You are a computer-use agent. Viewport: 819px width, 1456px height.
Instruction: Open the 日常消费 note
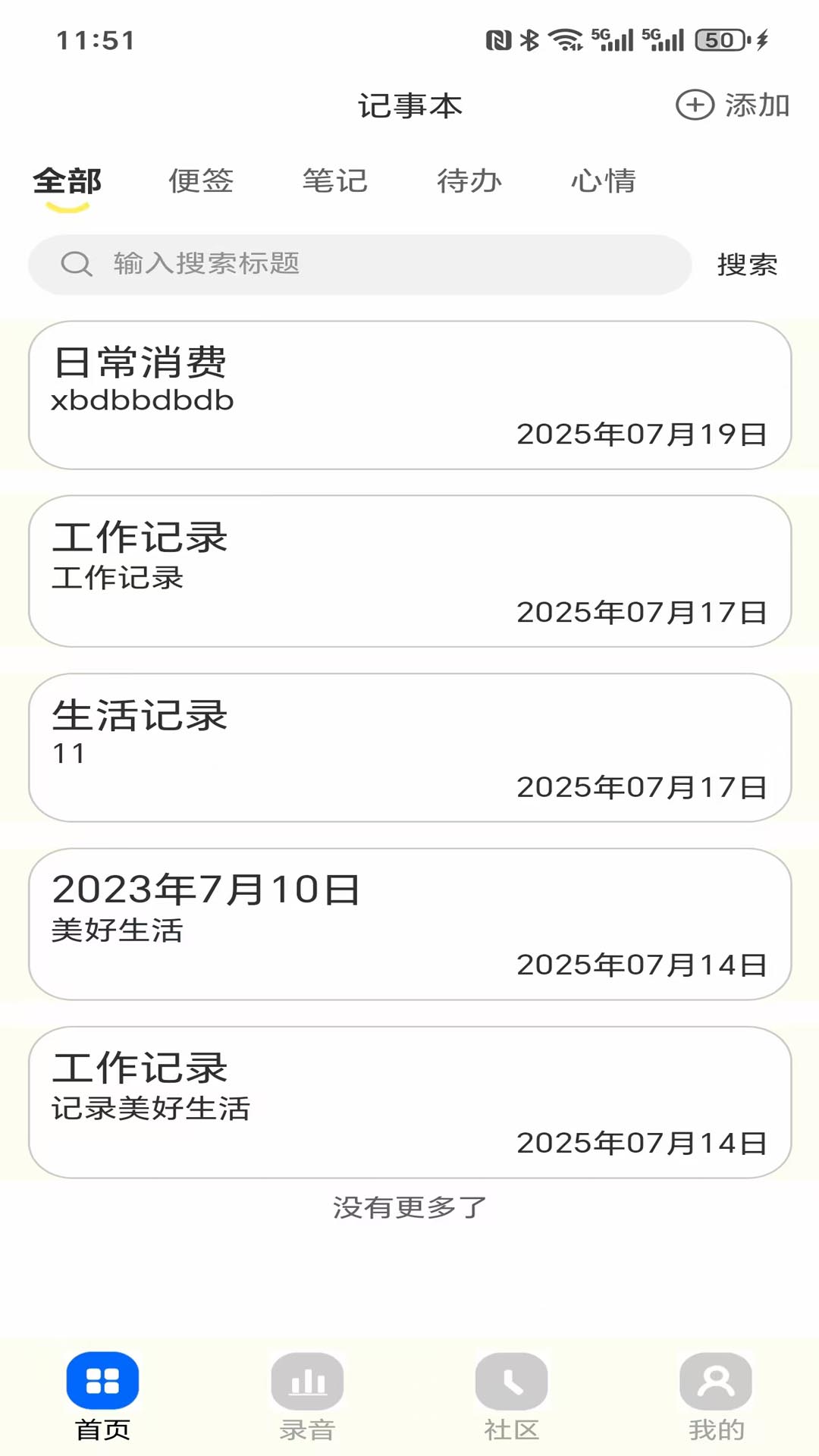409,391
